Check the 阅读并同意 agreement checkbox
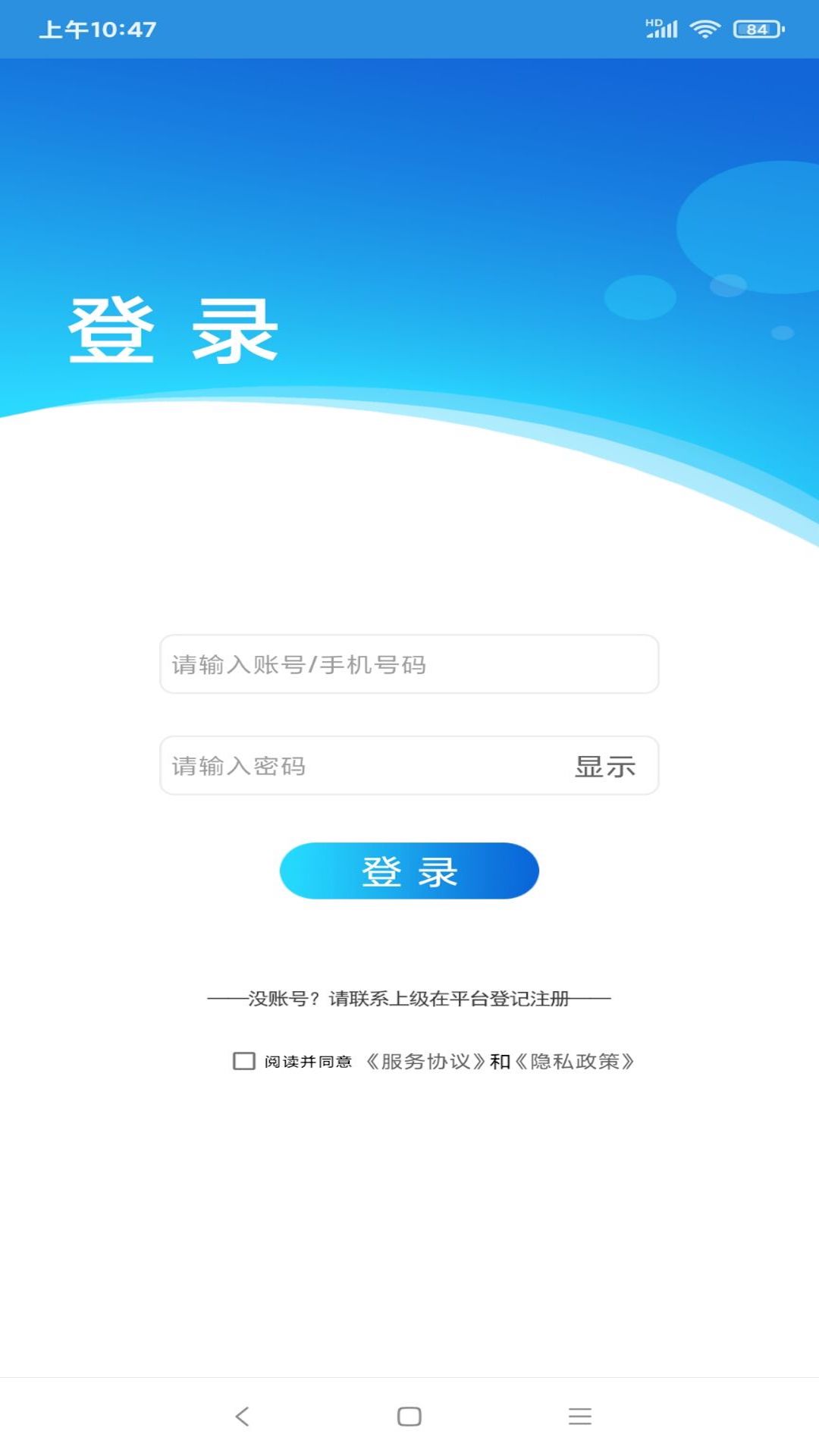This screenshot has height=1456, width=819. (244, 1061)
